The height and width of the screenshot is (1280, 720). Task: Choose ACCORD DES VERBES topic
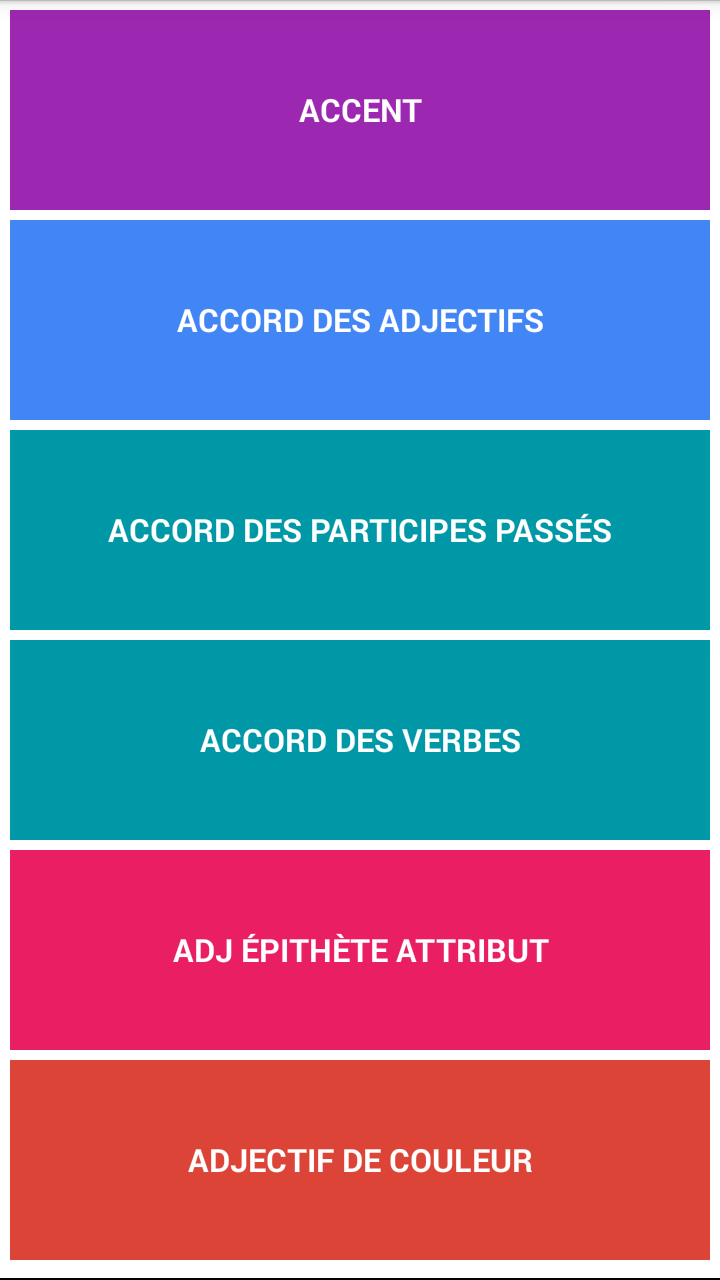[x=360, y=740]
